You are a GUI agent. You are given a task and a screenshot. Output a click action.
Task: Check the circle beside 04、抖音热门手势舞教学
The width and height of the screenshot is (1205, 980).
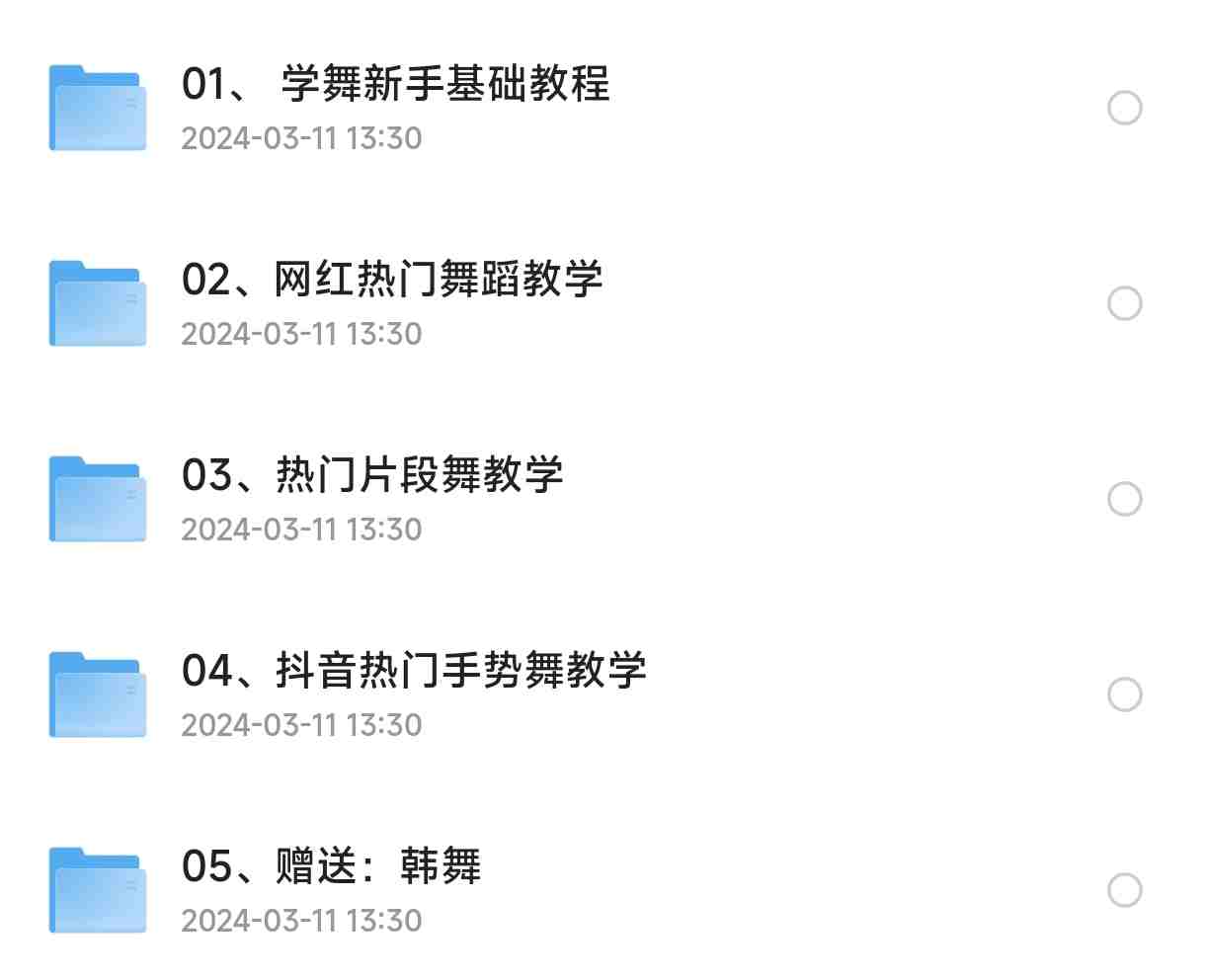coord(1124,694)
